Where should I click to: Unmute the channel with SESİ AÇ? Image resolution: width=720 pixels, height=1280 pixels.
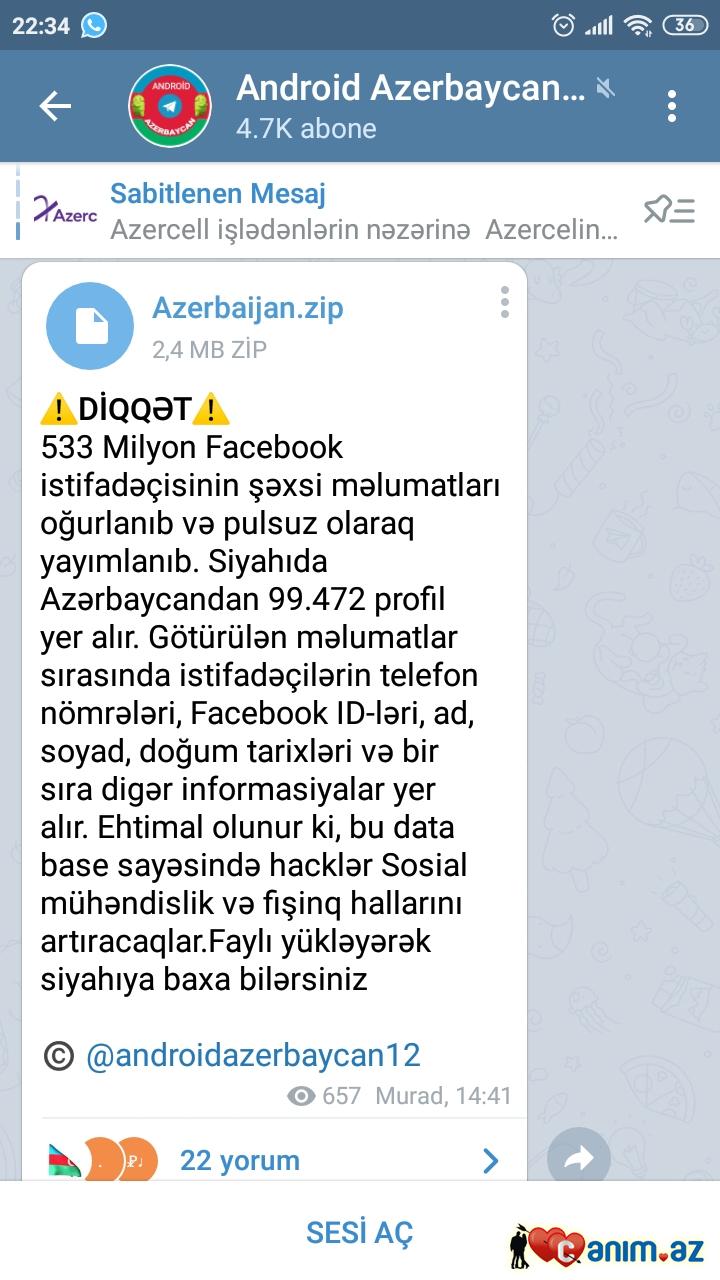pyautogui.click(x=359, y=1233)
